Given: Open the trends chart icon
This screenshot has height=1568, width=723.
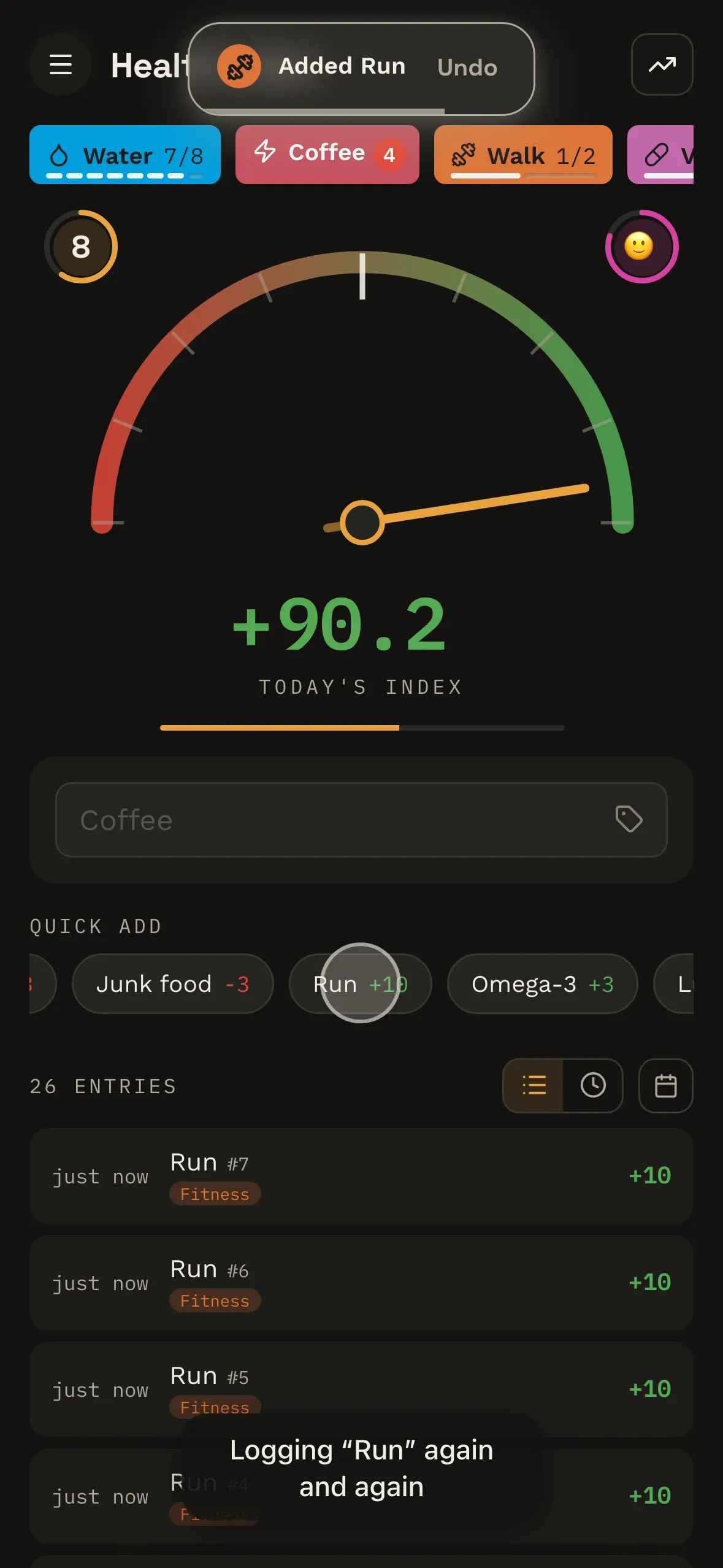Looking at the screenshot, I should [x=662, y=64].
